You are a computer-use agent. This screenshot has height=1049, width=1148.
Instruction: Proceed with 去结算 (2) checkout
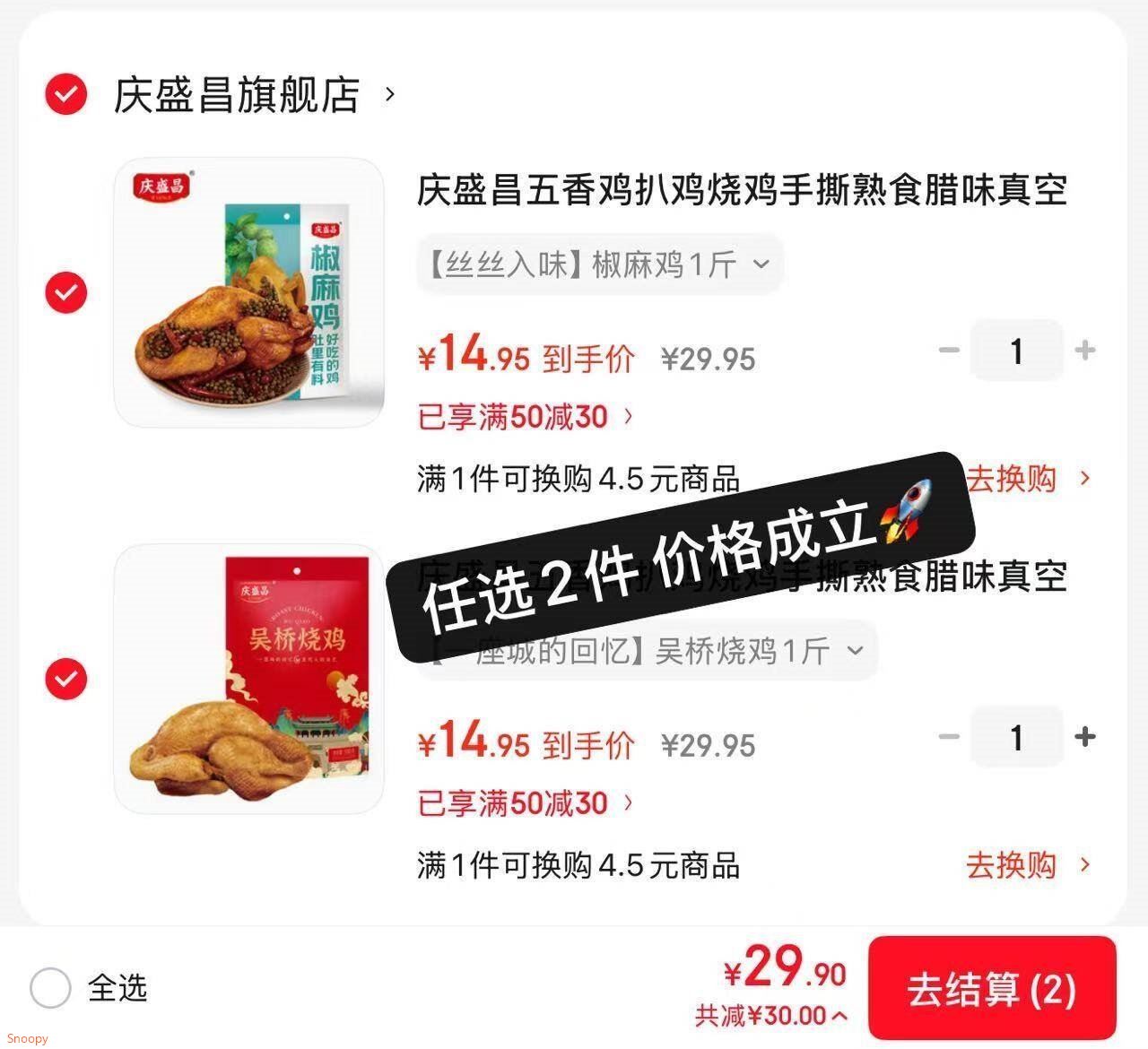(x=991, y=989)
